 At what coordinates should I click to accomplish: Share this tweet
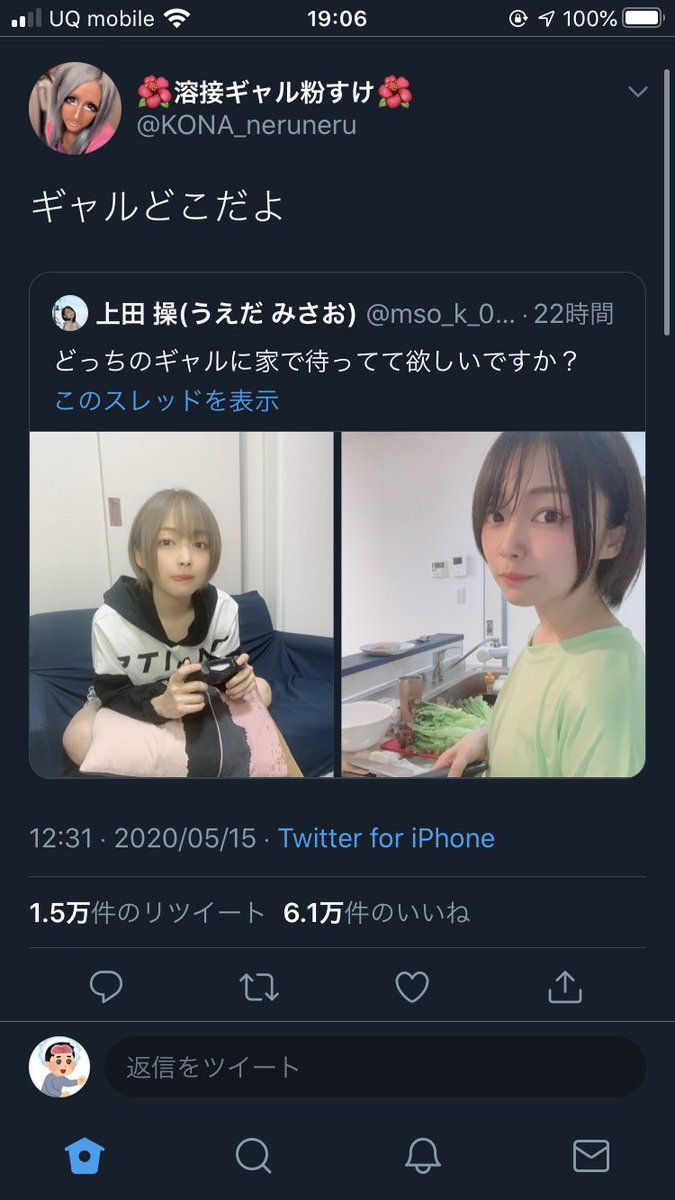(x=565, y=987)
